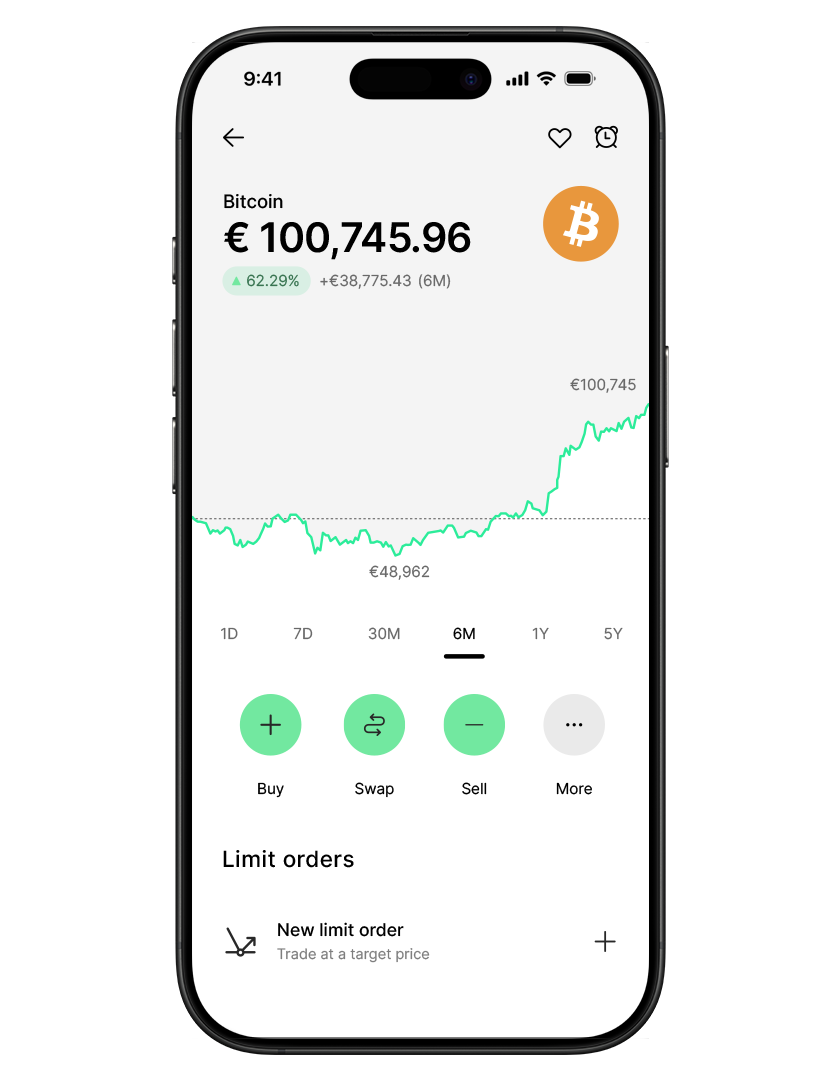
Task: Show the 30M chart range
Action: (384, 634)
